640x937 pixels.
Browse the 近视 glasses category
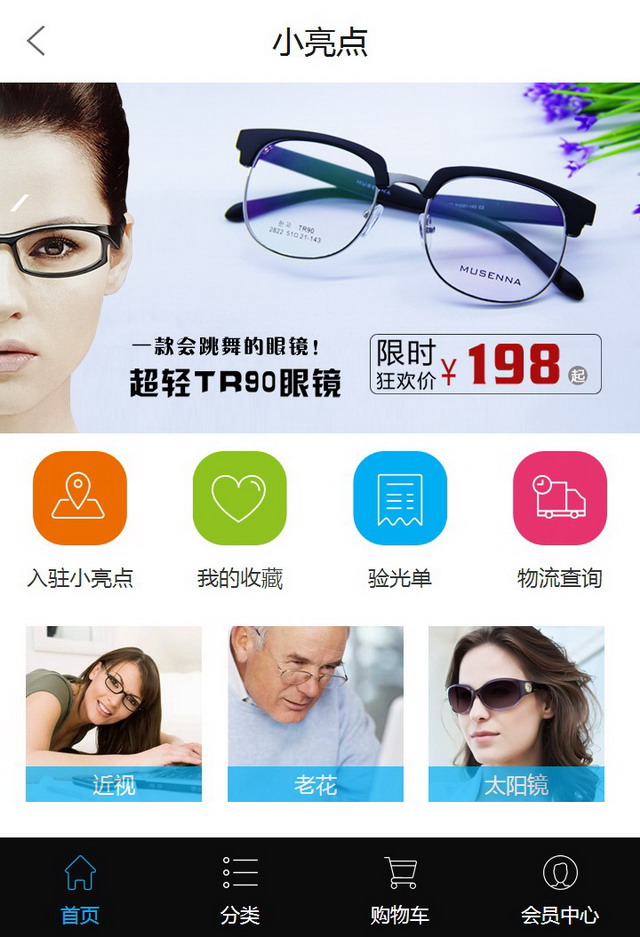114,714
